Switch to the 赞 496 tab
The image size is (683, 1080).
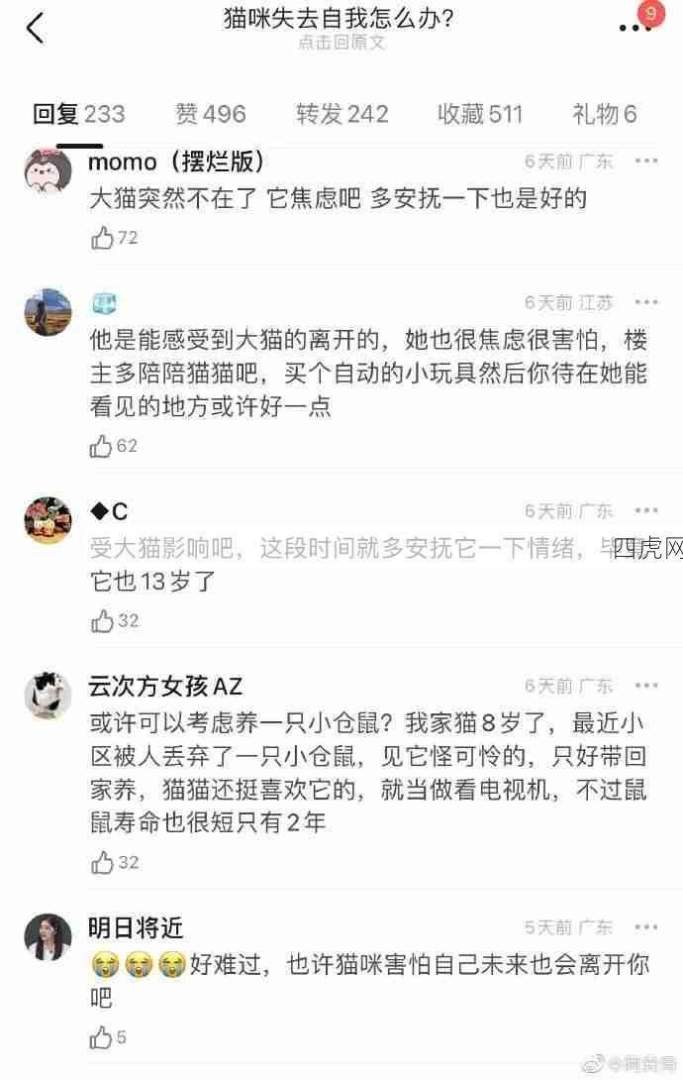(x=210, y=114)
